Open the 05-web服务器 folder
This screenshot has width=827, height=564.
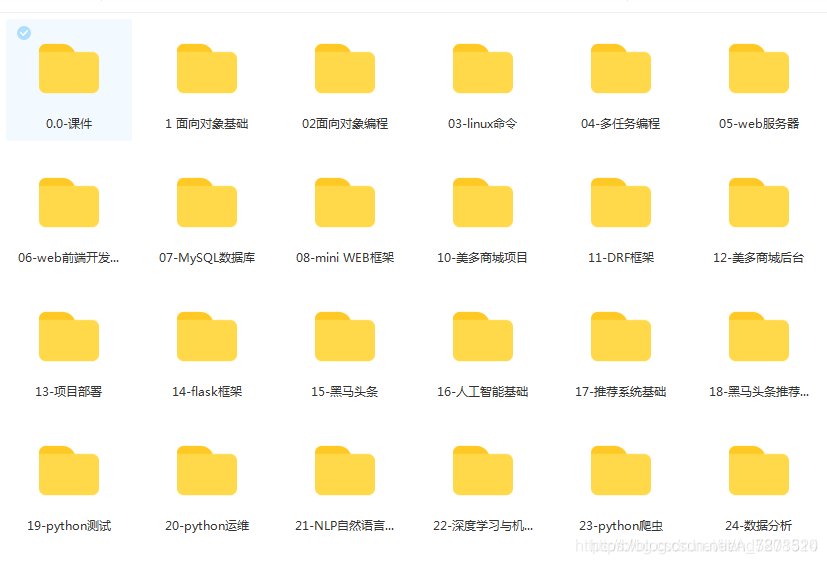pyautogui.click(x=759, y=70)
